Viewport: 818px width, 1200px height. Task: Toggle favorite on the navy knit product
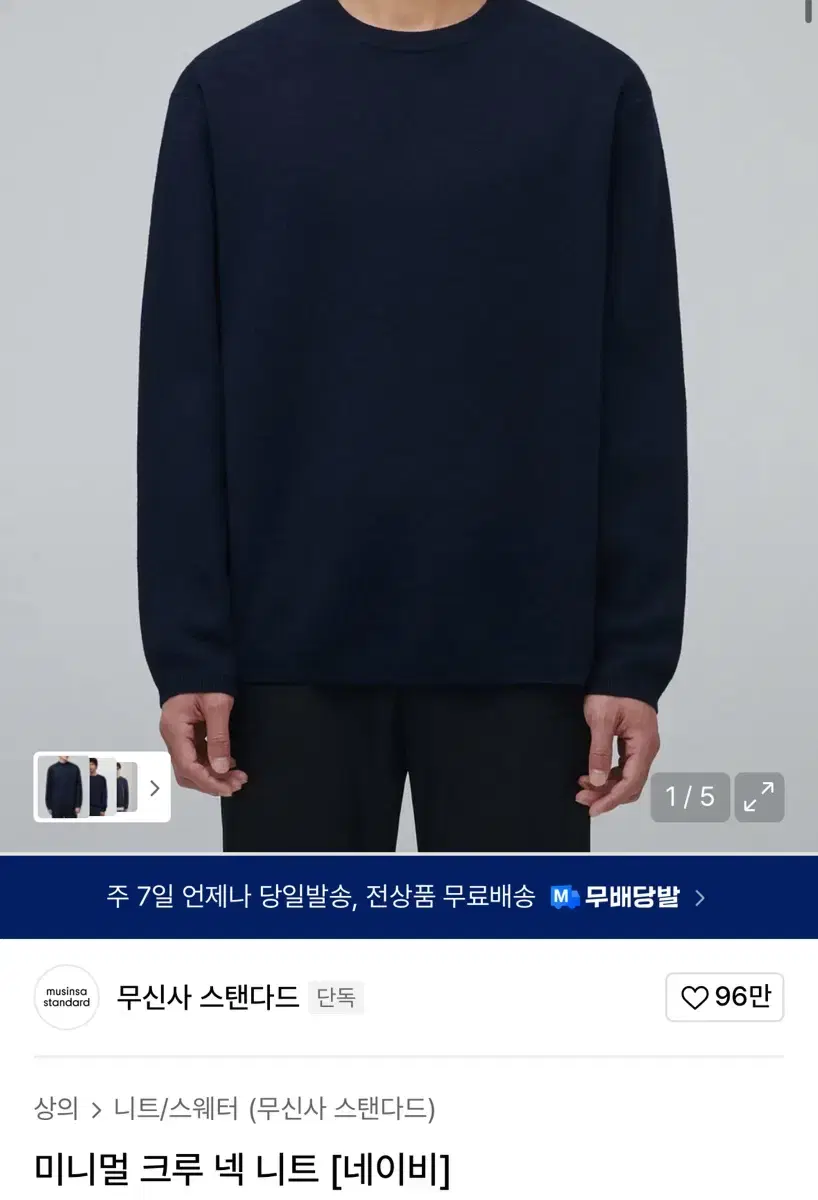point(724,997)
